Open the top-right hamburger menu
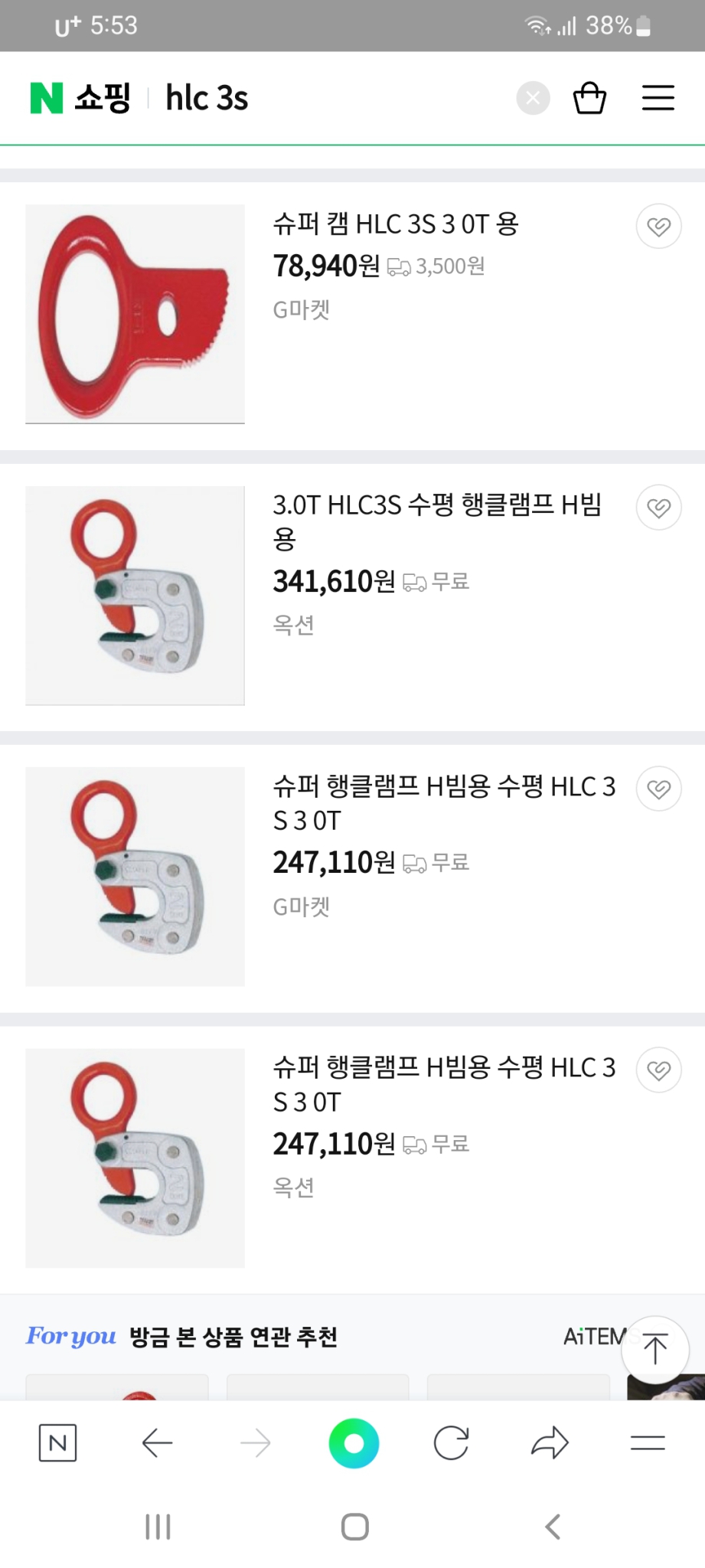Image resolution: width=705 pixels, height=1568 pixels. click(657, 97)
